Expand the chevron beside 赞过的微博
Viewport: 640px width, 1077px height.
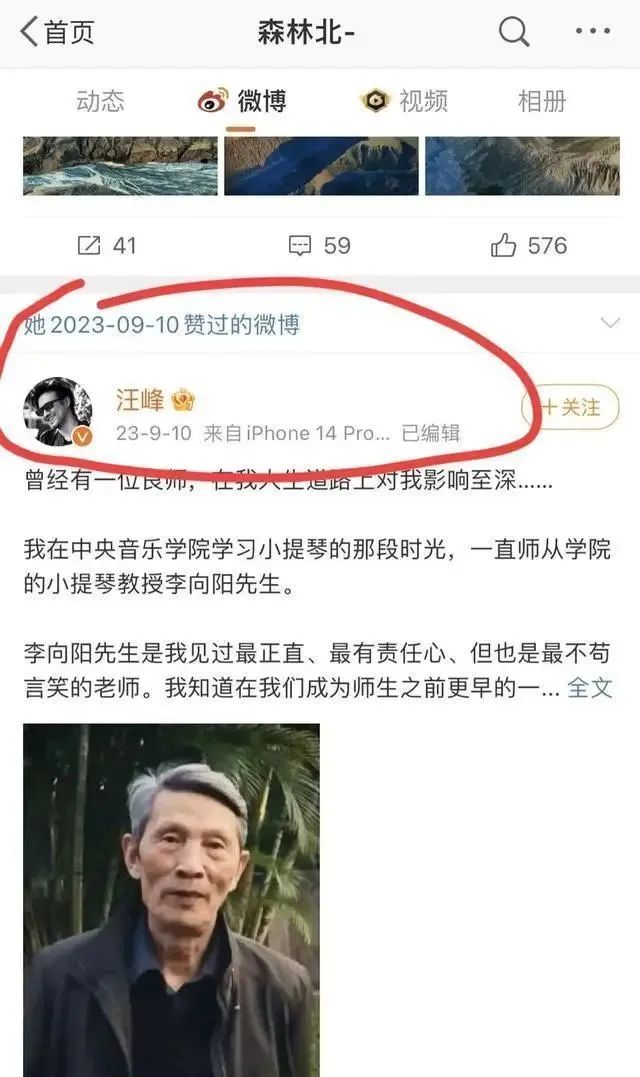[x=610, y=322]
